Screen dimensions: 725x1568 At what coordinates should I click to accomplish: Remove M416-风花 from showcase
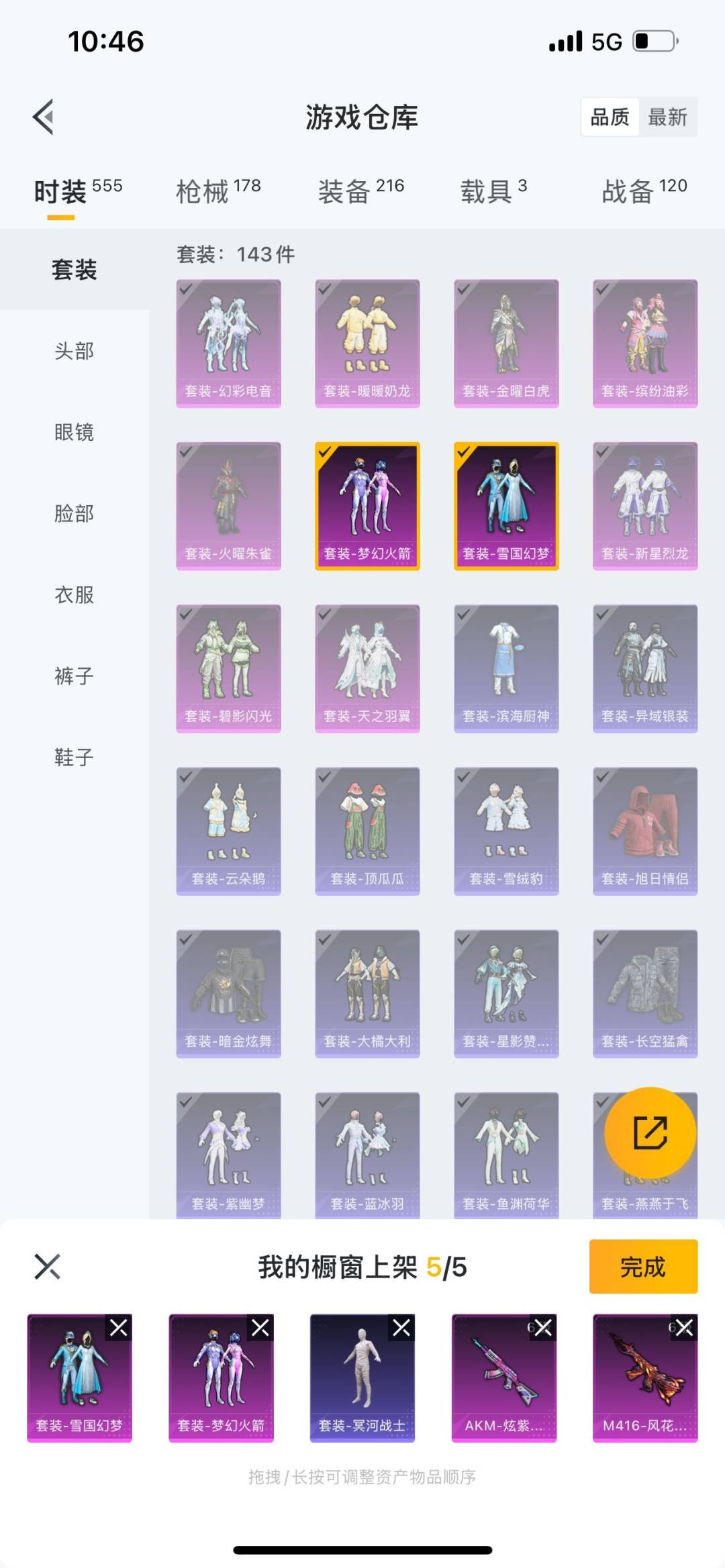tap(685, 1327)
